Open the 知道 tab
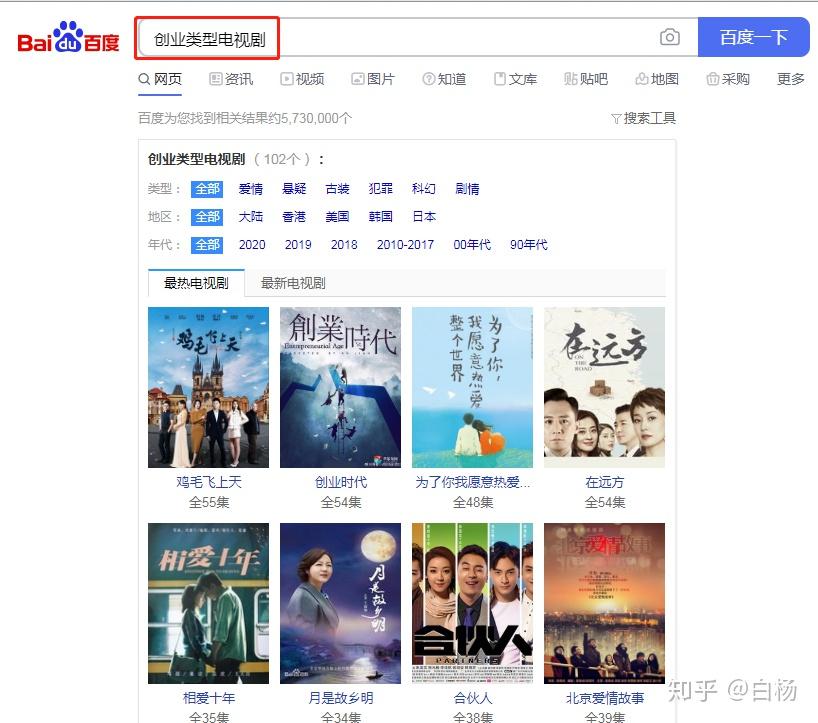 pos(444,79)
